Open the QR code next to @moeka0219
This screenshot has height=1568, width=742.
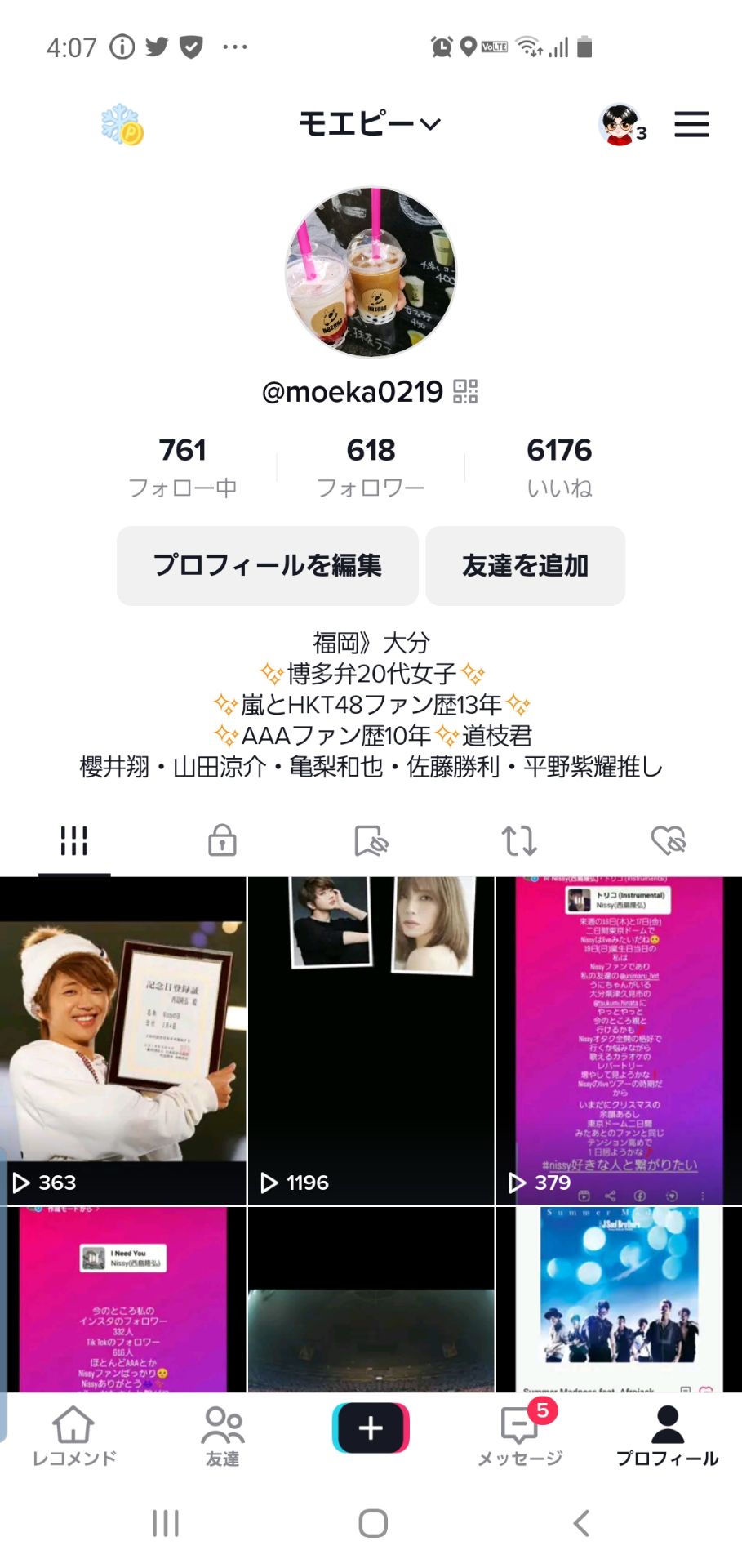pyautogui.click(x=465, y=392)
